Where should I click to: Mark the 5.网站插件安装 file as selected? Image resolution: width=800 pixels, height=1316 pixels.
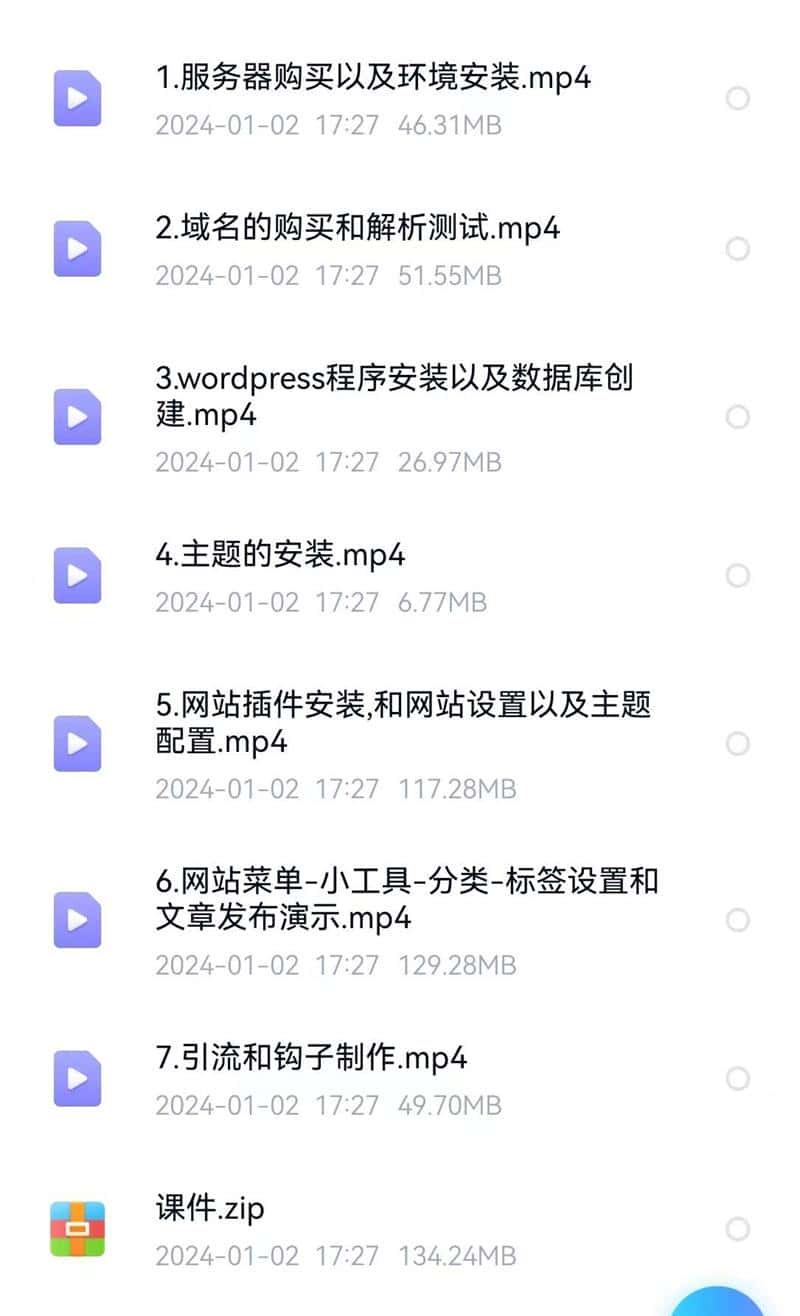coord(738,743)
